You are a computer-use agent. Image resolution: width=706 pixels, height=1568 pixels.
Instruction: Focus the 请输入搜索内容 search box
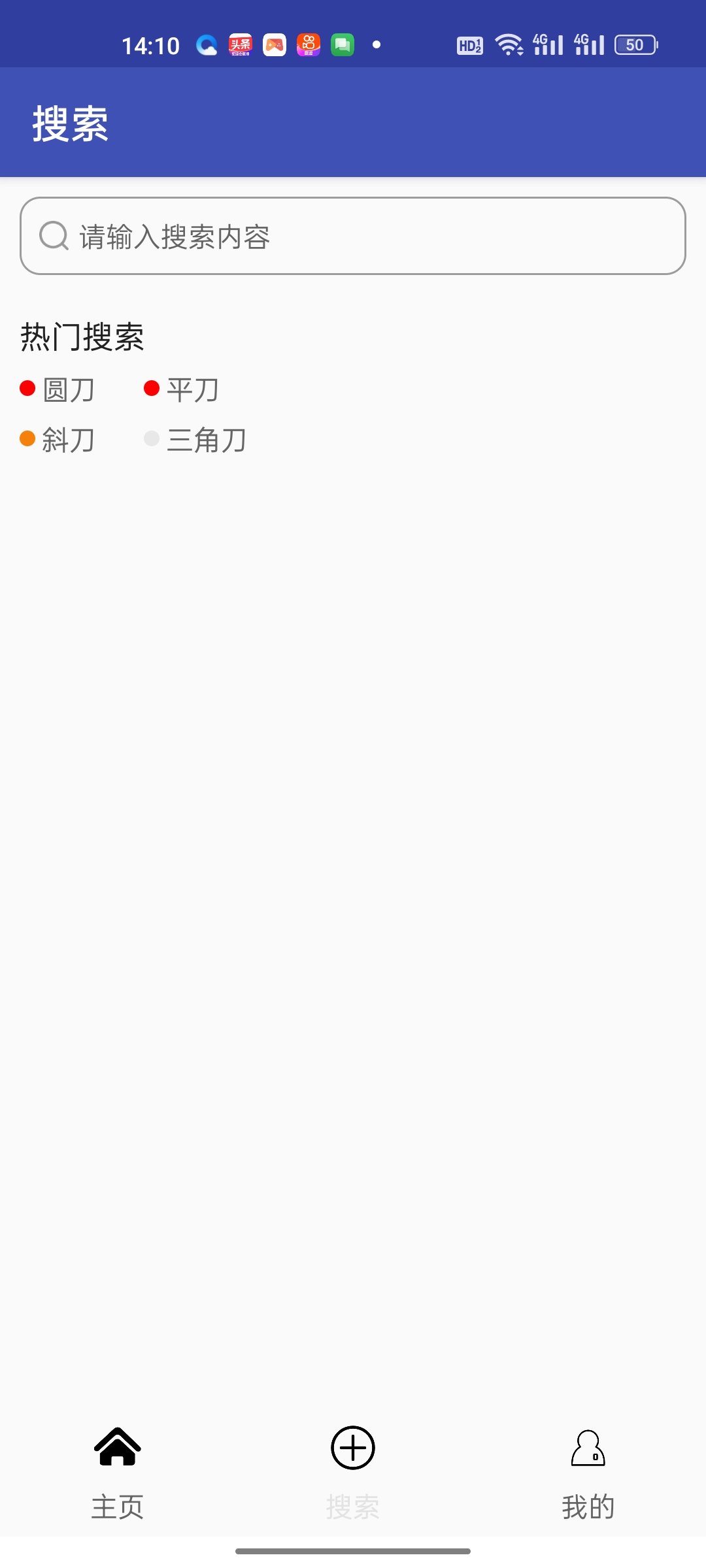point(353,236)
